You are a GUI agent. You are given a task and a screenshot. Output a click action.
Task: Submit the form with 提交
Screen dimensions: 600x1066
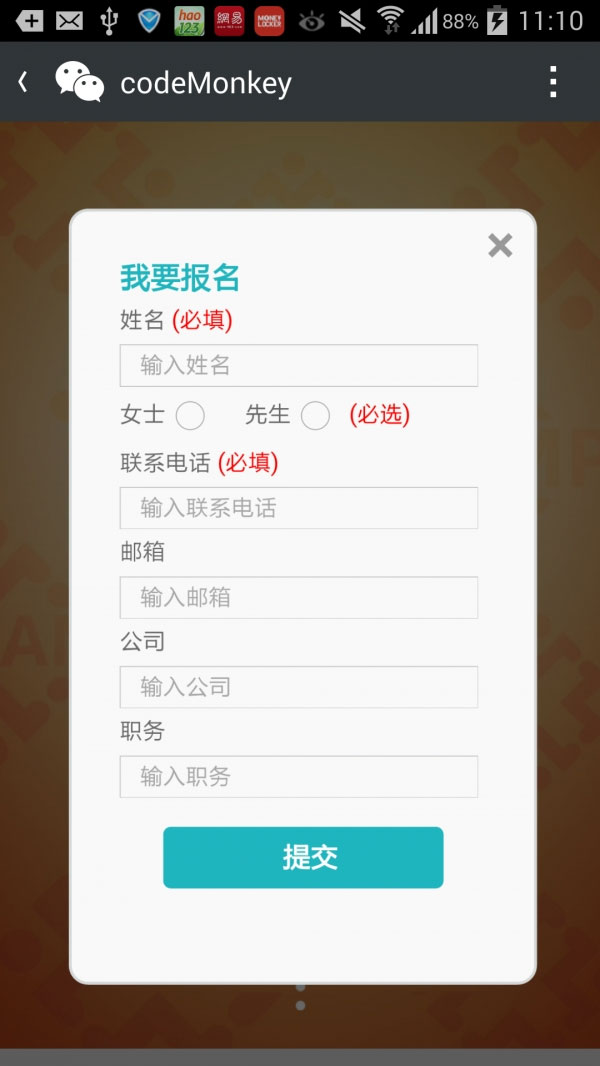tap(303, 857)
